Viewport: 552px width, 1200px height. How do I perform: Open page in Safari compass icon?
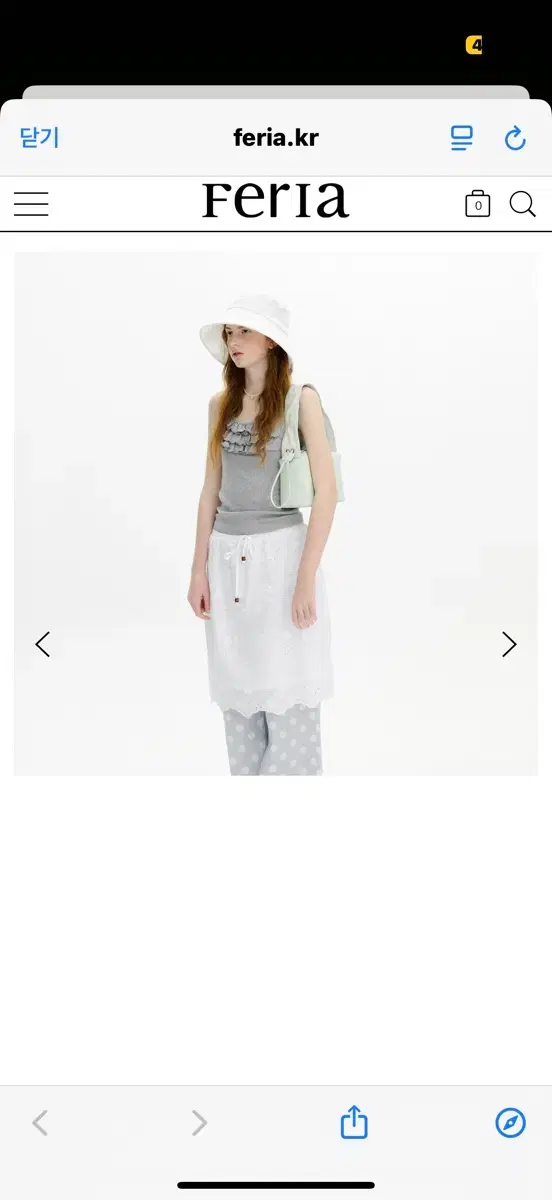(511, 1123)
